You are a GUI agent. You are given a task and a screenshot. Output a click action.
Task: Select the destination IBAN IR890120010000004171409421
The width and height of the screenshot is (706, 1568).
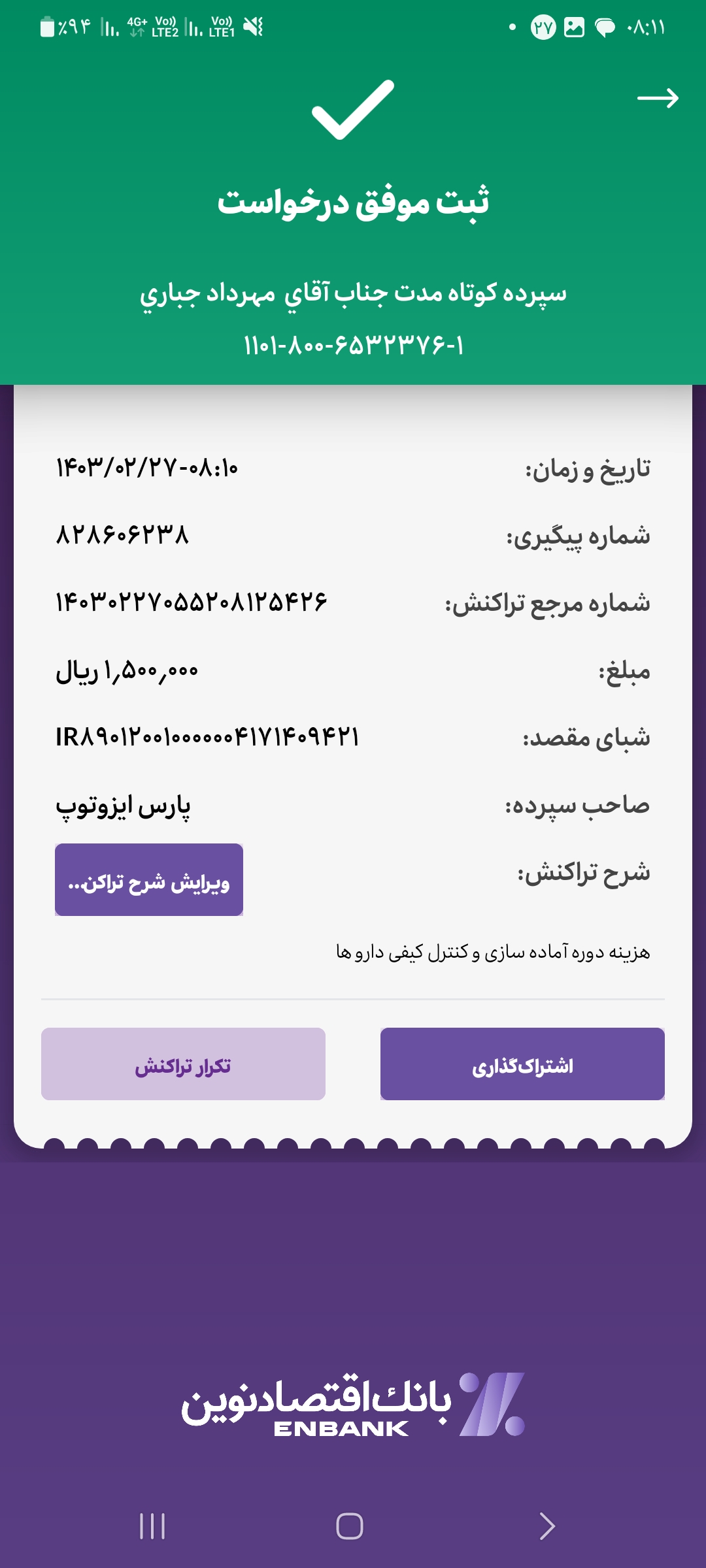tap(209, 737)
